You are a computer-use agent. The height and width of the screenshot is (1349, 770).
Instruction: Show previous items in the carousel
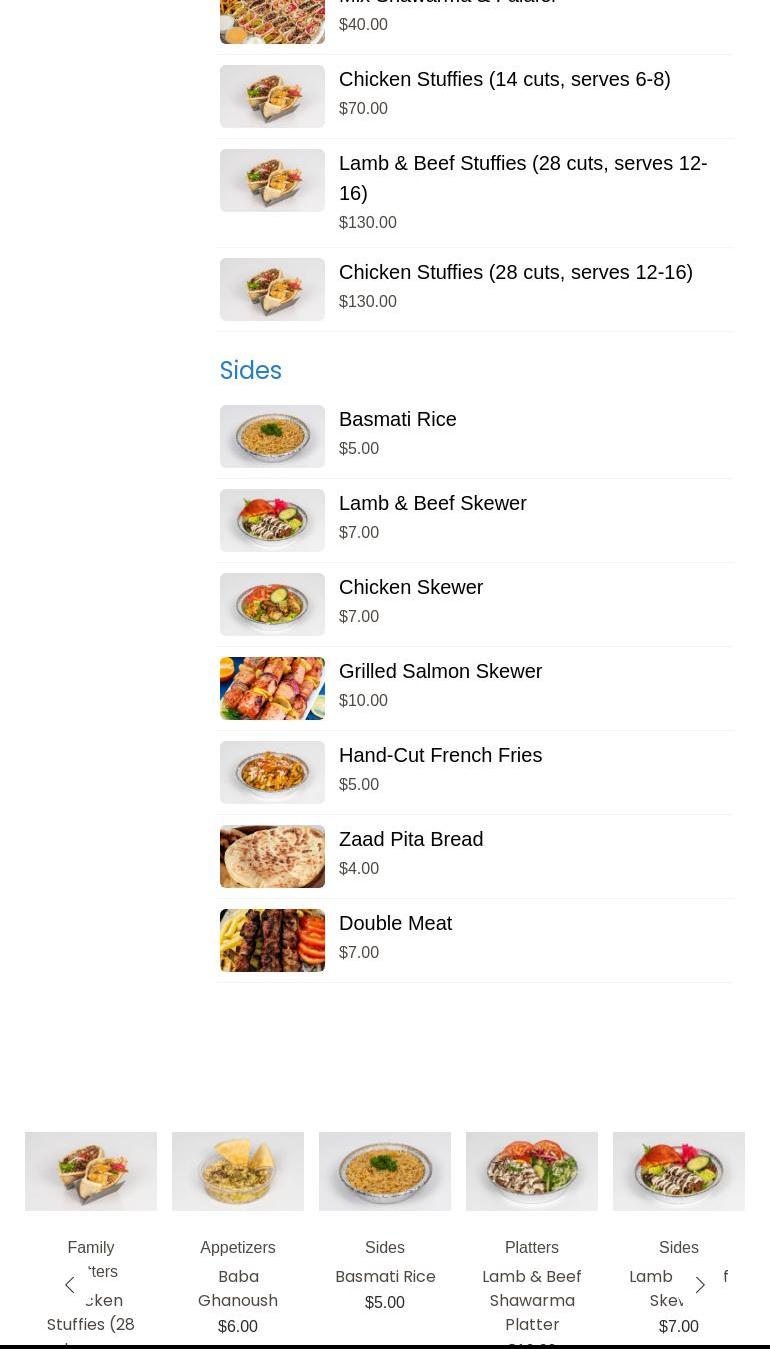70,1285
